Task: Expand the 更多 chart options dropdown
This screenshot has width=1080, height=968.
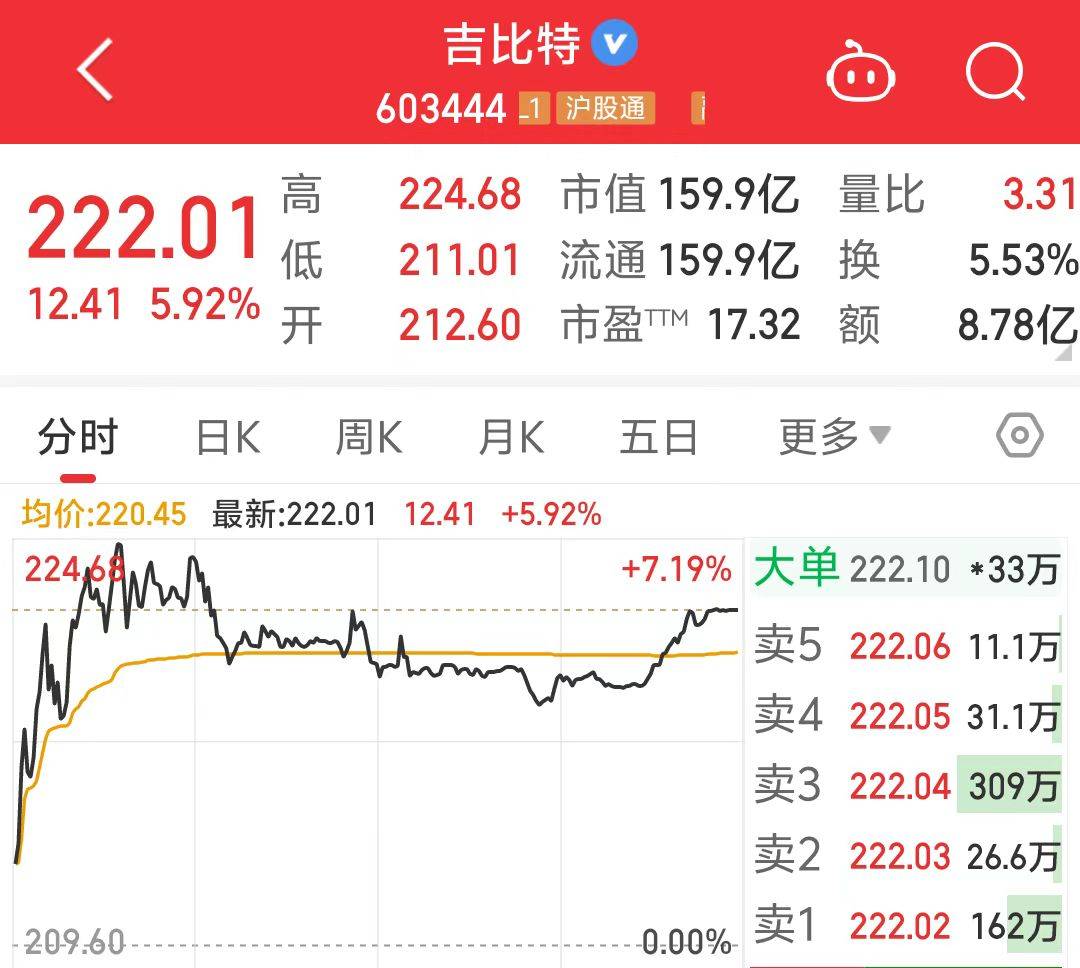Action: [834, 437]
